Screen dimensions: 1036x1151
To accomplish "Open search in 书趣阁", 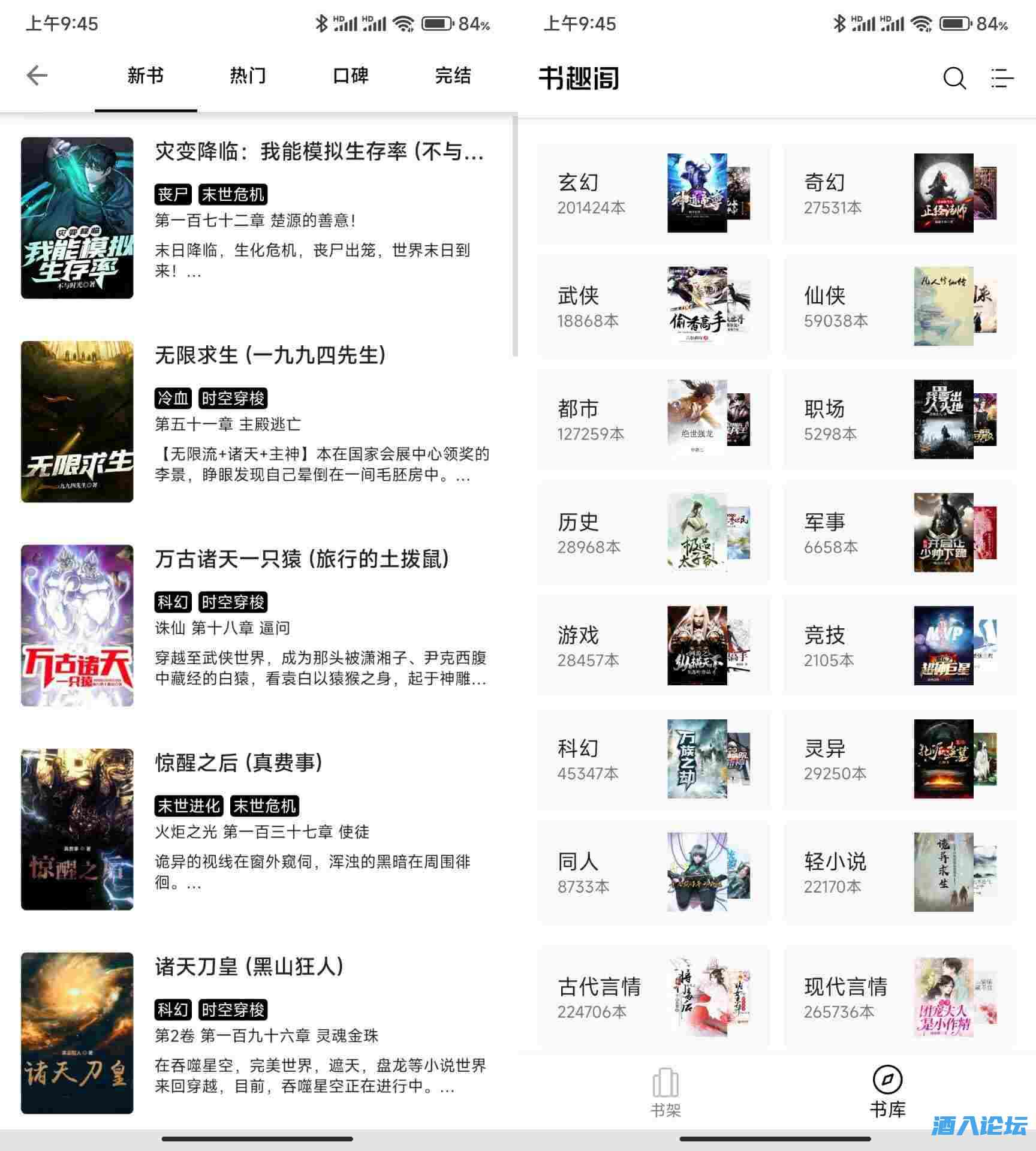I will point(954,78).
